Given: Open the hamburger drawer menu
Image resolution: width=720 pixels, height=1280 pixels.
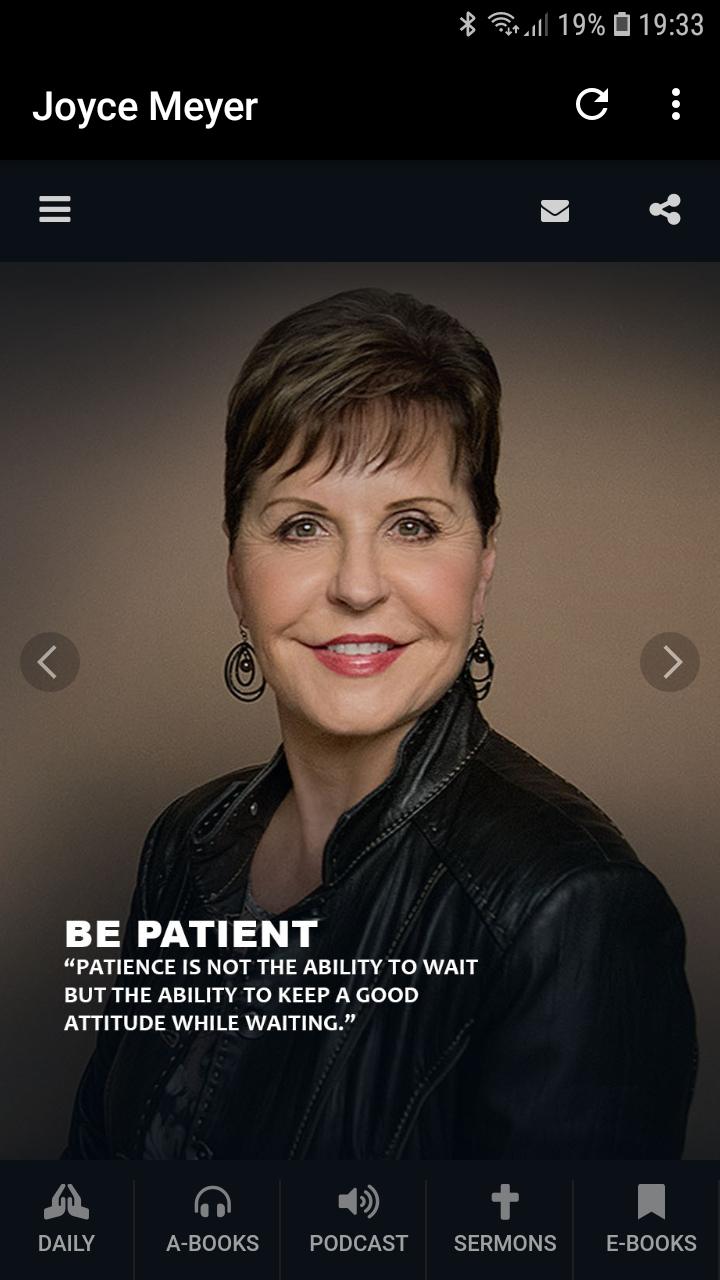Looking at the screenshot, I should tap(55, 209).
